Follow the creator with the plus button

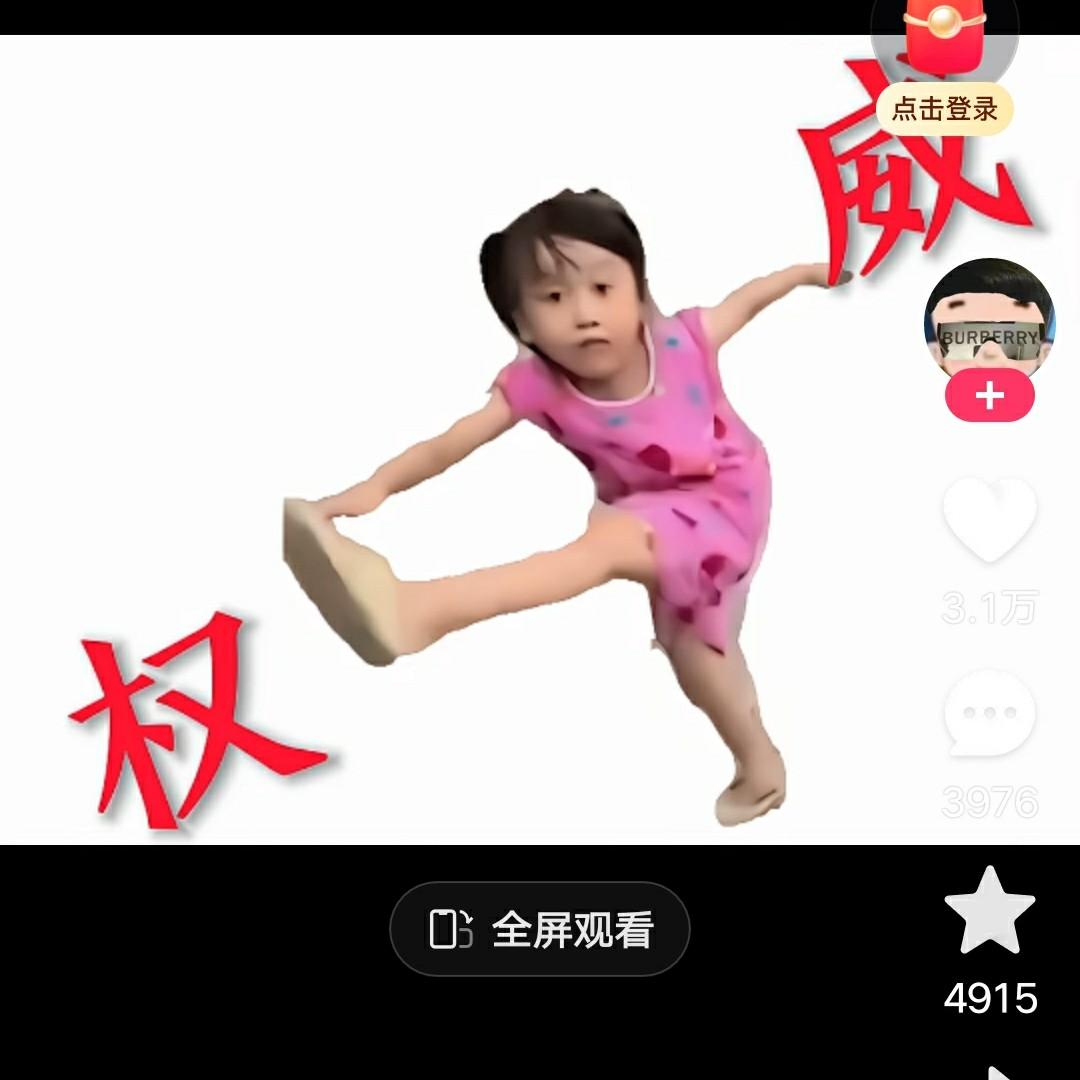pos(989,397)
